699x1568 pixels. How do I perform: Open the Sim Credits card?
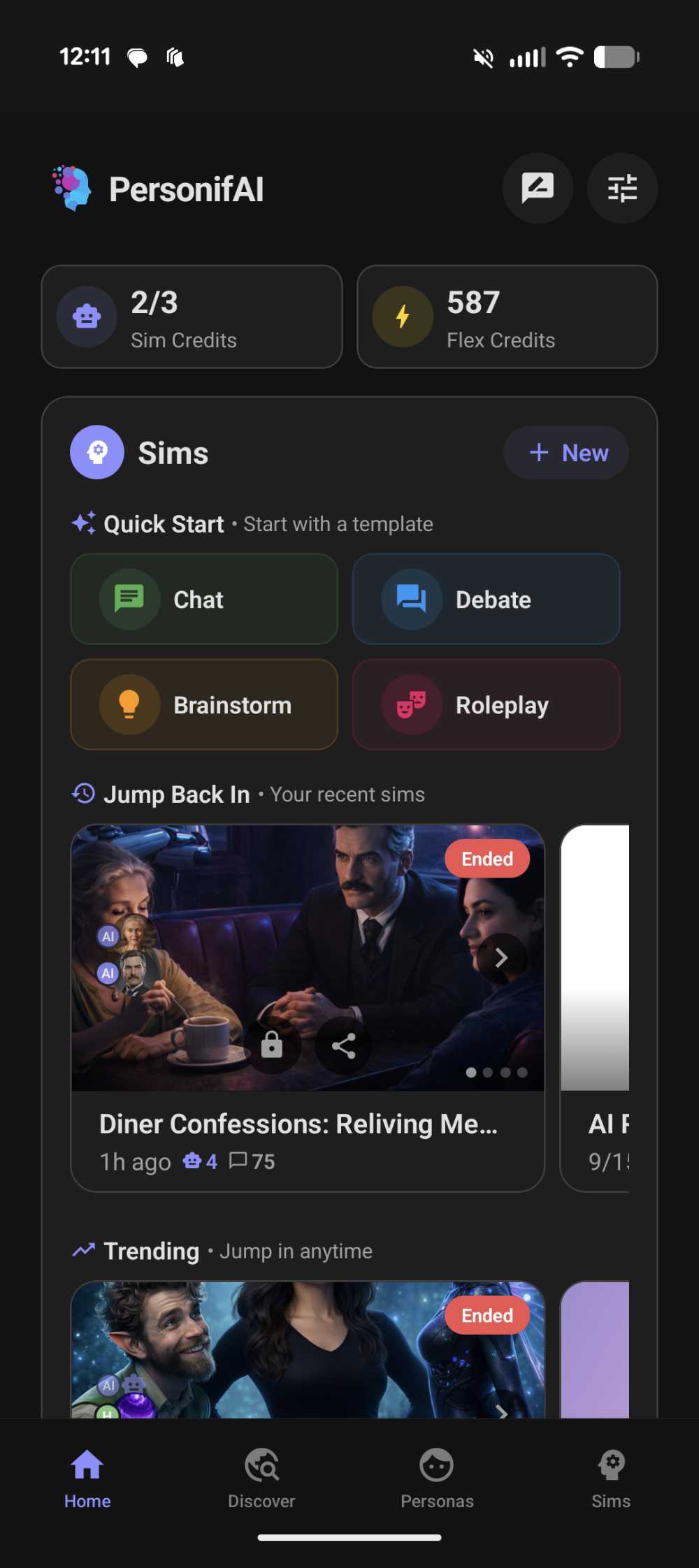click(192, 317)
